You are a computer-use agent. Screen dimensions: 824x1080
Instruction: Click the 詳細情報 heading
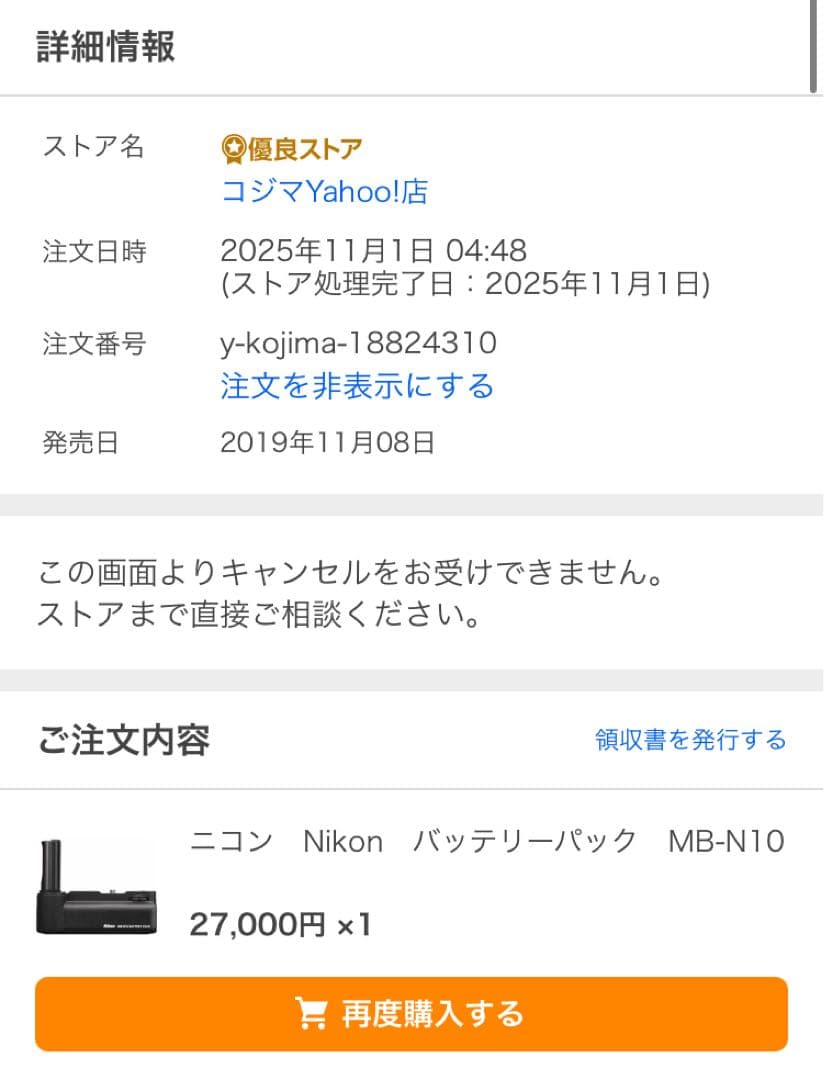104,46
